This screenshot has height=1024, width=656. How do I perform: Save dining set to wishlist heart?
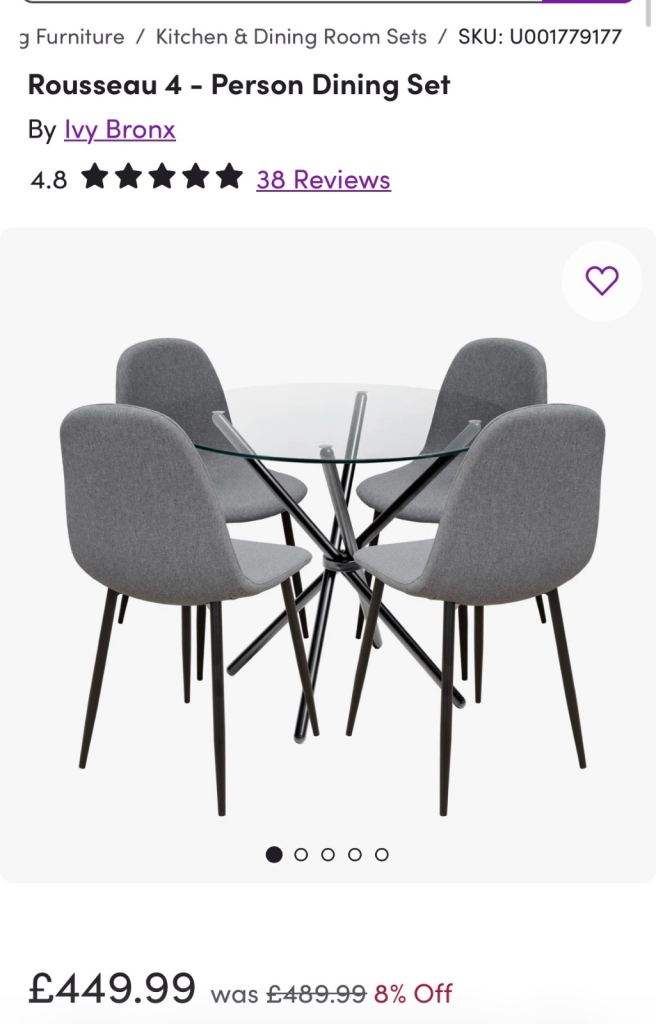coord(602,281)
